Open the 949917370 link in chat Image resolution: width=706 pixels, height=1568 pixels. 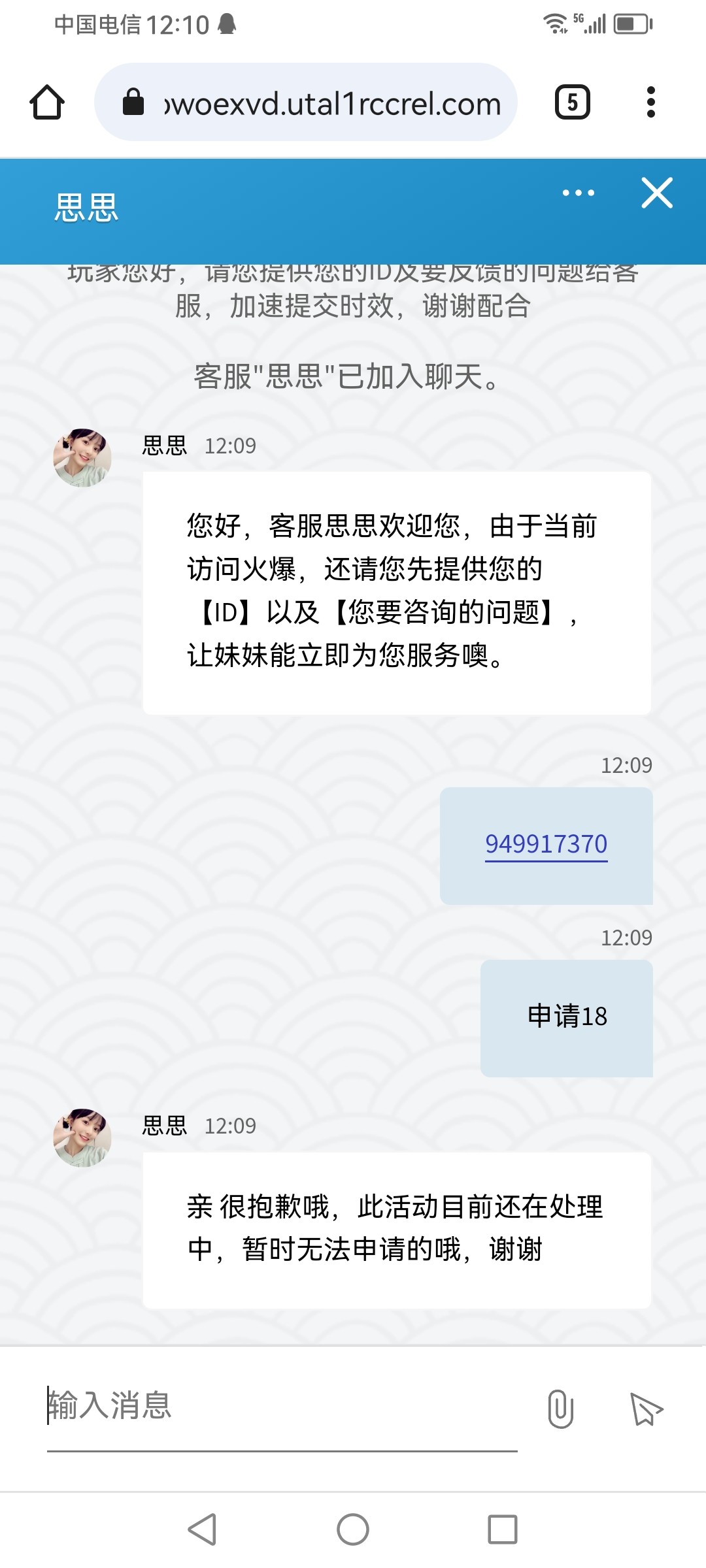tap(546, 844)
